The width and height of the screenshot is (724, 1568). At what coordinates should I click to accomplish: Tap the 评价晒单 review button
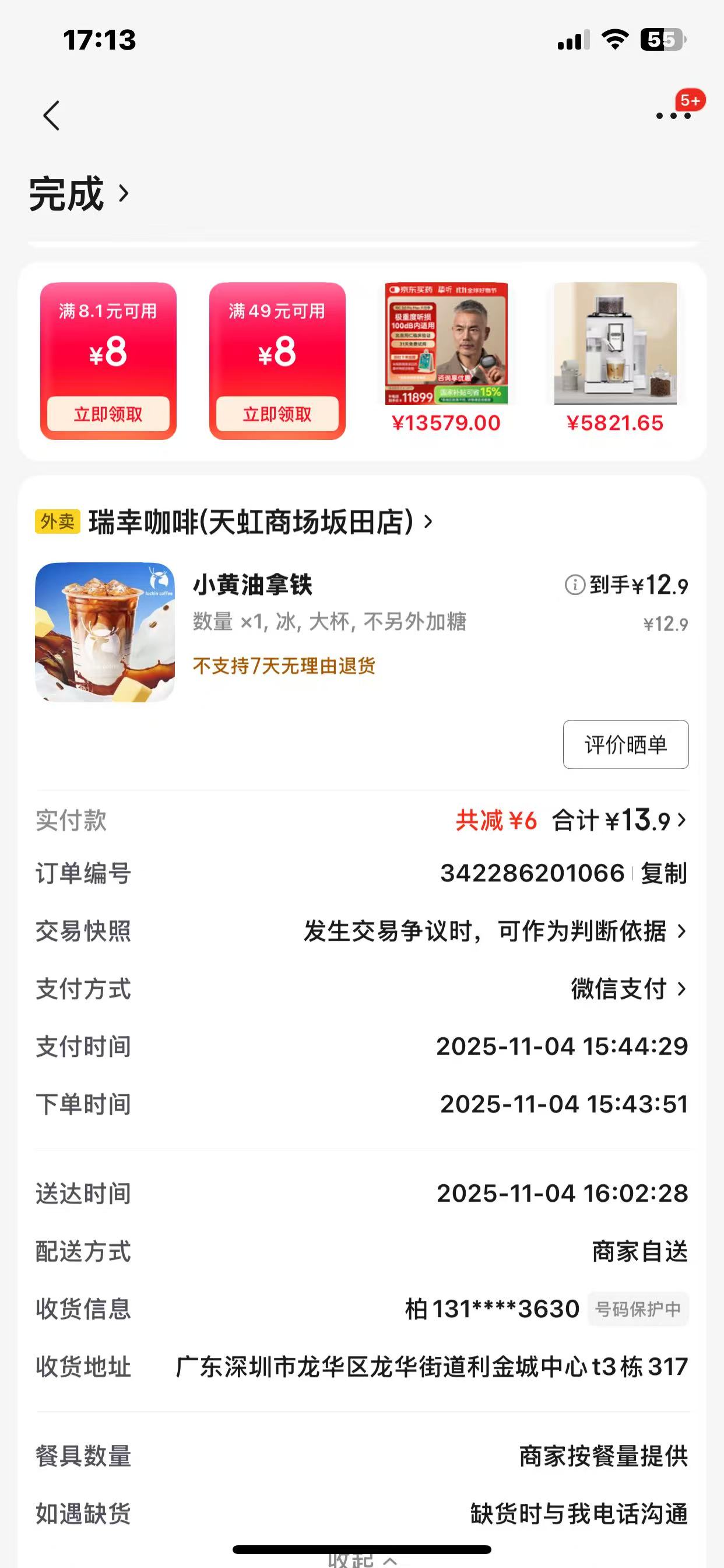point(625,744)
